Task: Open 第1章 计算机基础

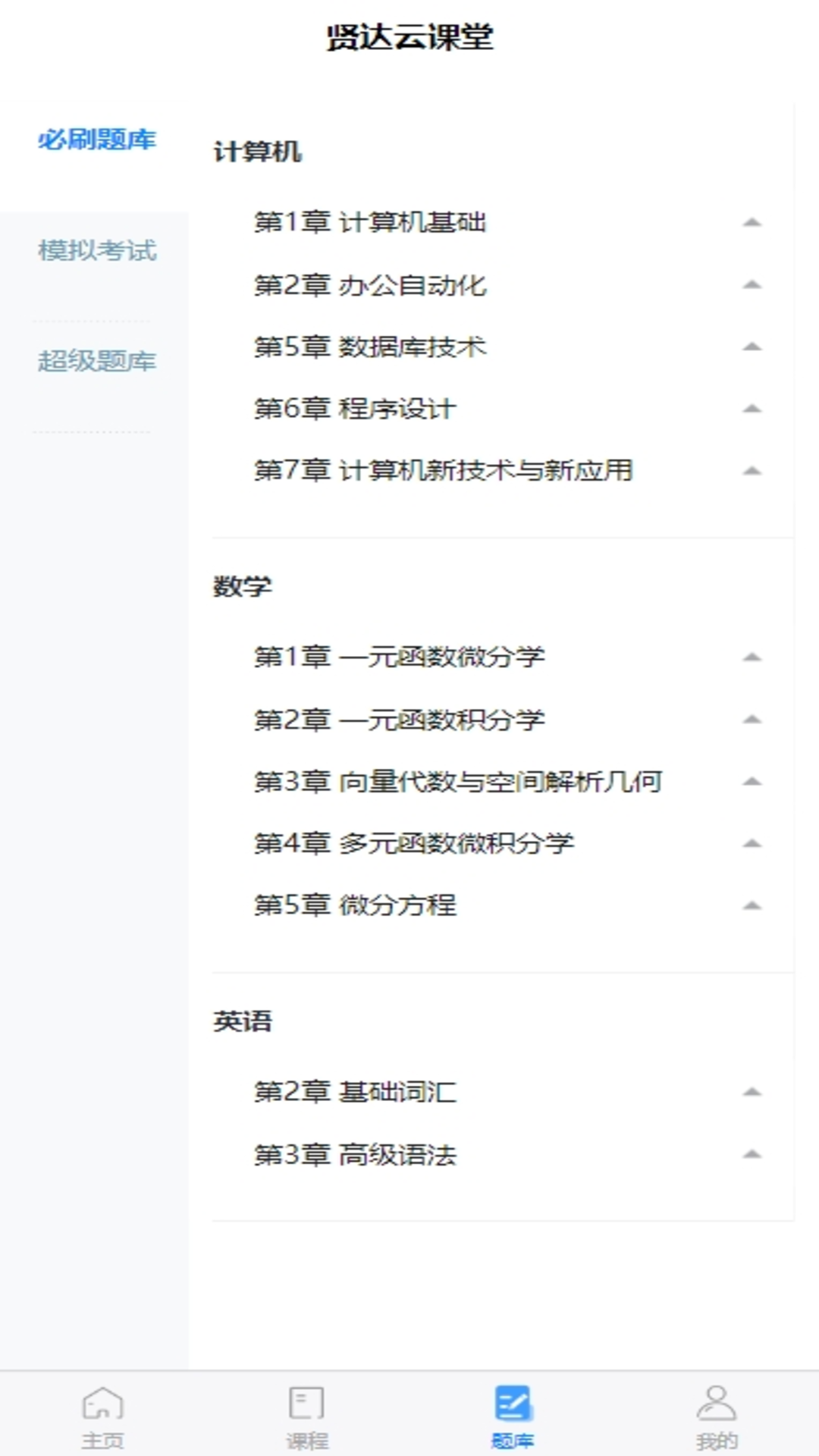Action: 370,222
